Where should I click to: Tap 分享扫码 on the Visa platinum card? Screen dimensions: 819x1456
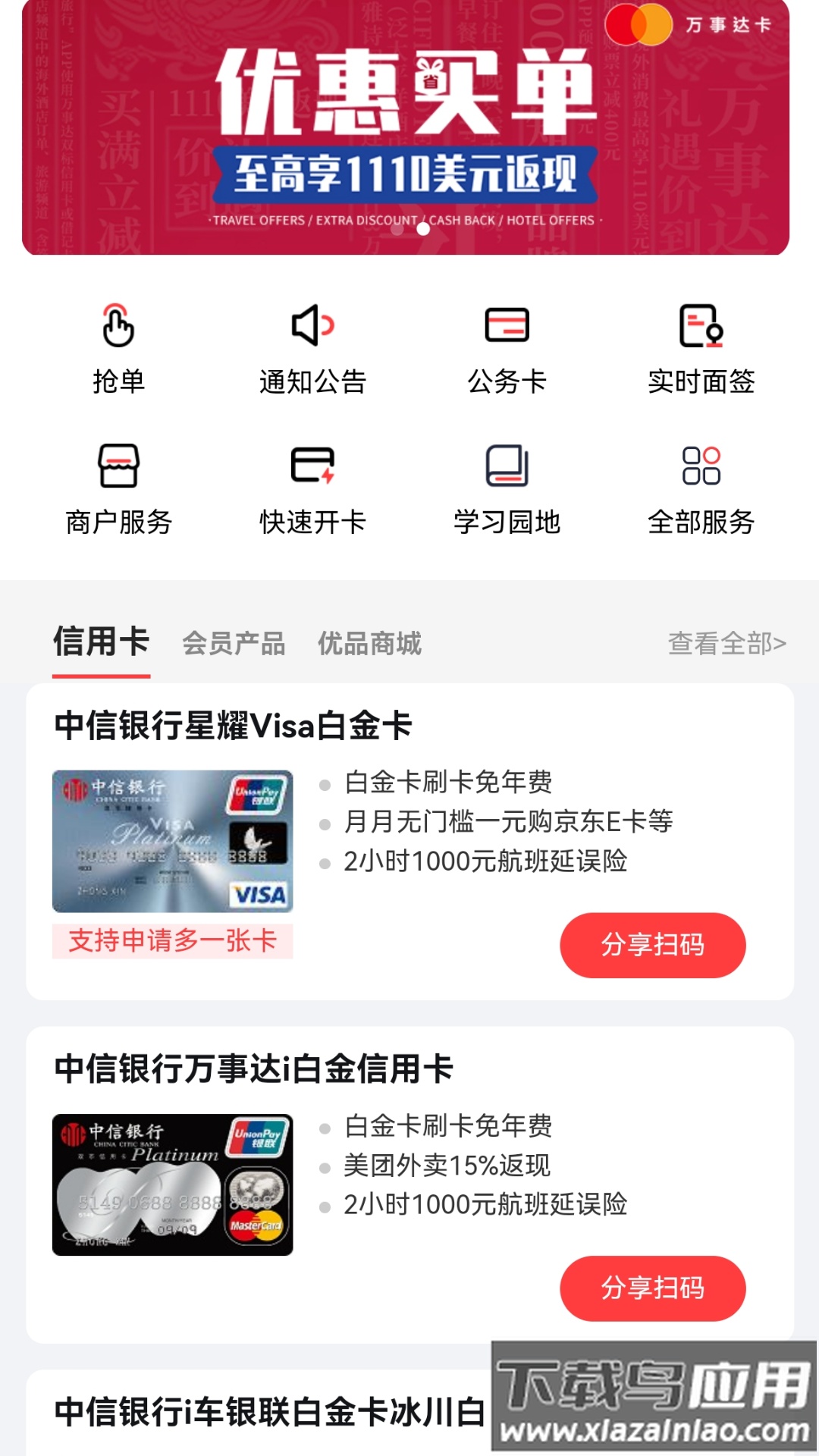(x=654, y=945)
